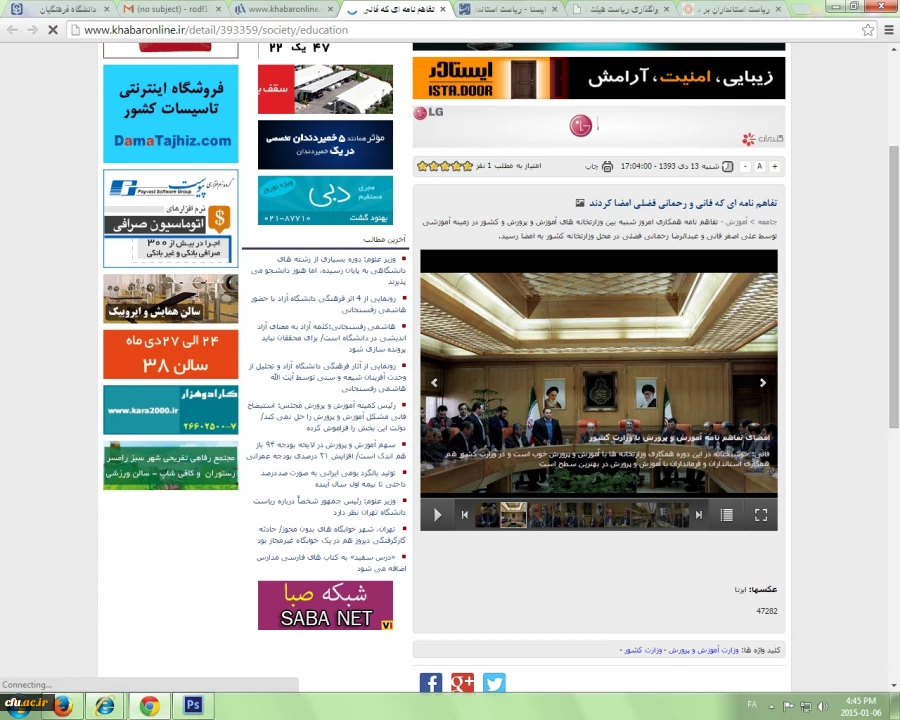900x720 pixels.
Task: Stop loading the page
Action: click(x=52, y=30)
